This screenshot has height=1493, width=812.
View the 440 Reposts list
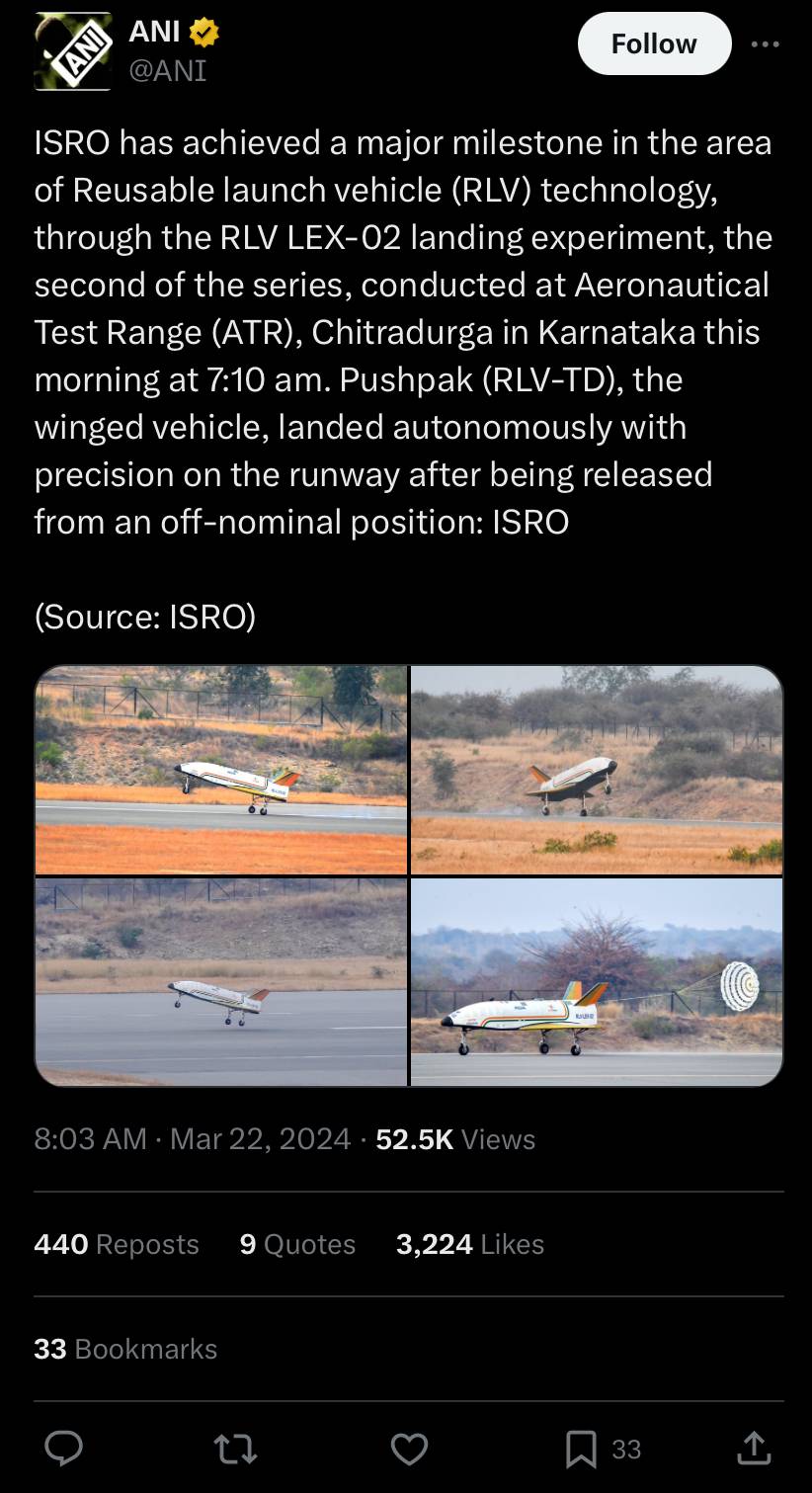click(x=117, y=1244)
